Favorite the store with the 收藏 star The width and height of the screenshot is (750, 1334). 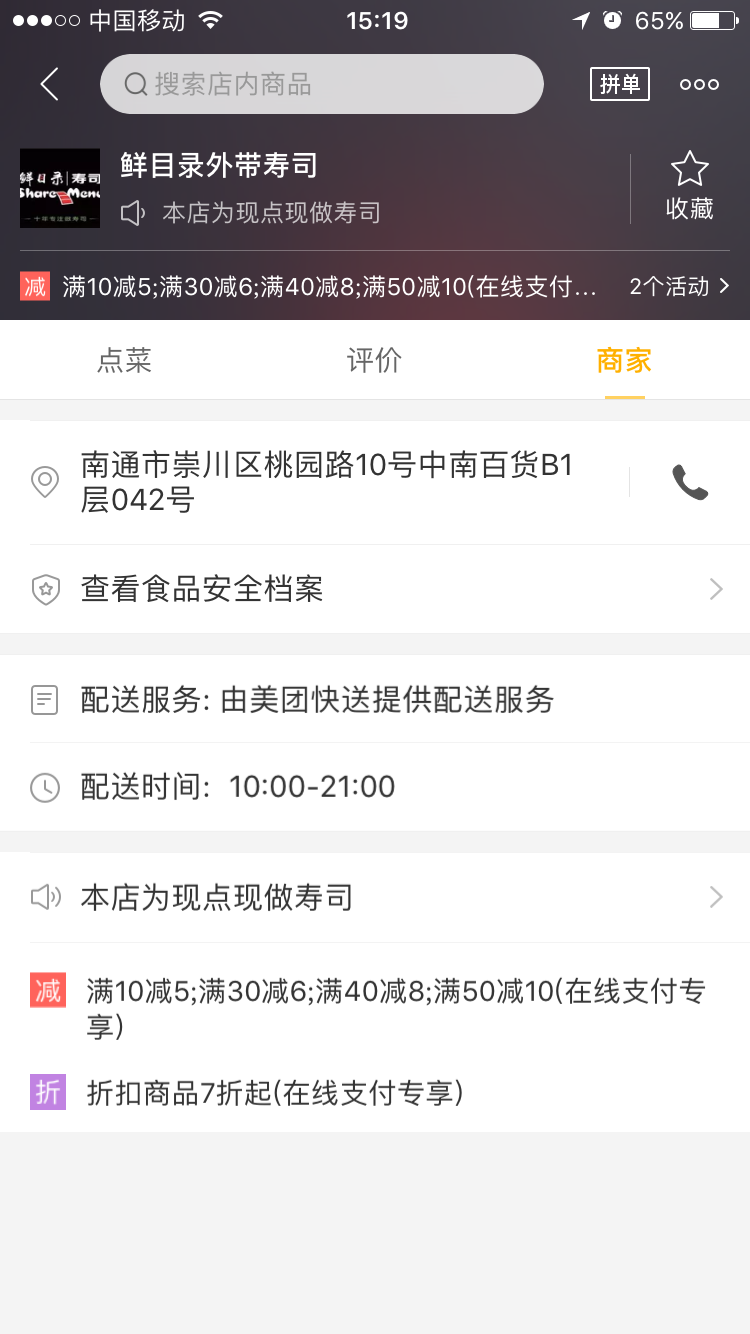[690, 186]
